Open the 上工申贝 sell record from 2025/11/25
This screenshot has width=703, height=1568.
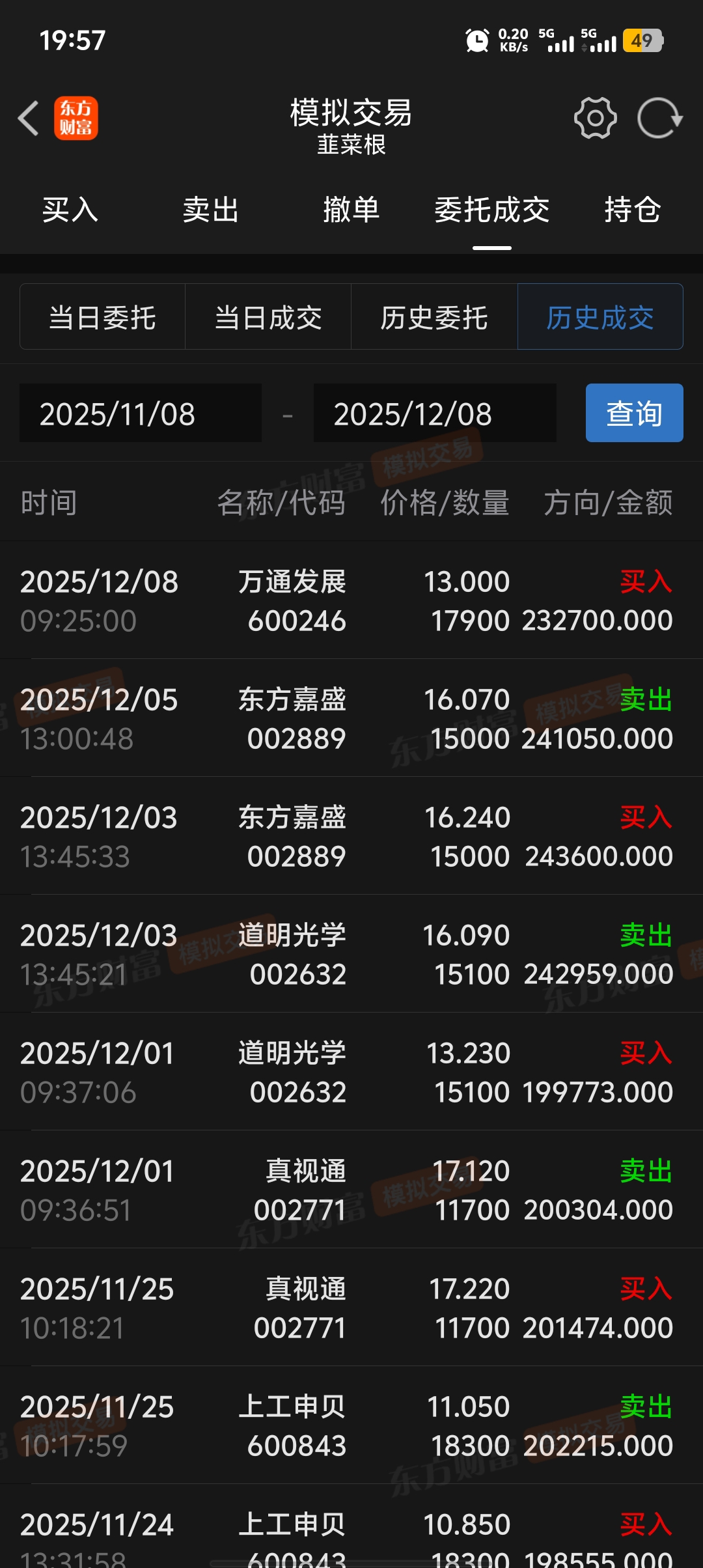point(351,1425)
